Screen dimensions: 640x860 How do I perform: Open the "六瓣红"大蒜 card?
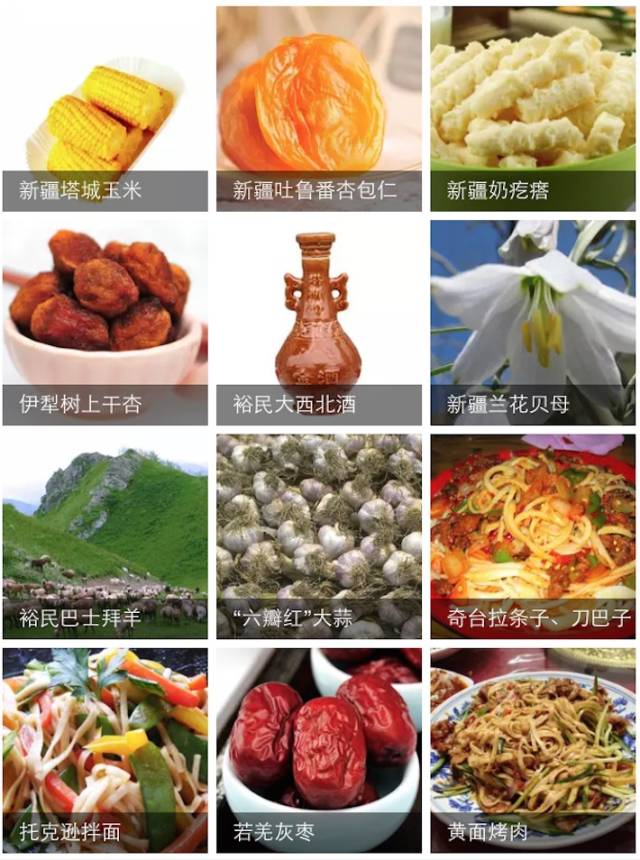point(319,536)
